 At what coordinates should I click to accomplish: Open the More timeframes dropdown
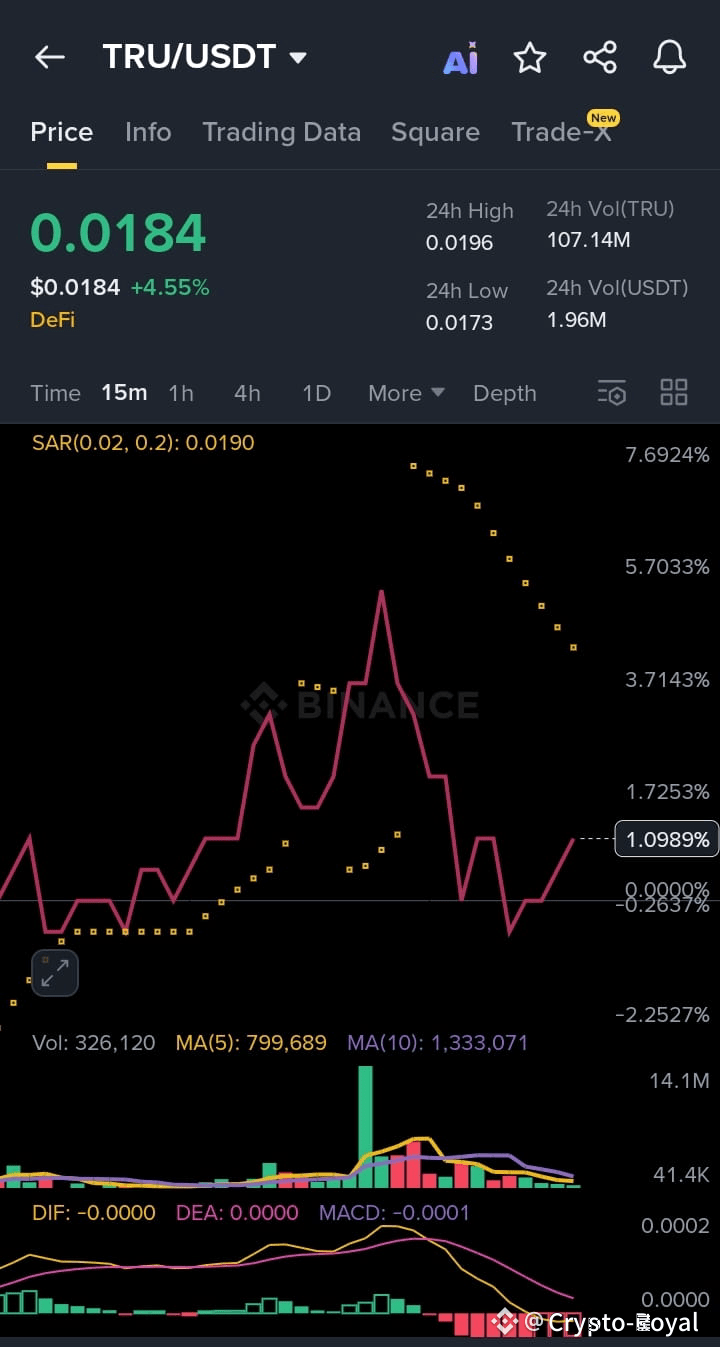coord(404,393)
